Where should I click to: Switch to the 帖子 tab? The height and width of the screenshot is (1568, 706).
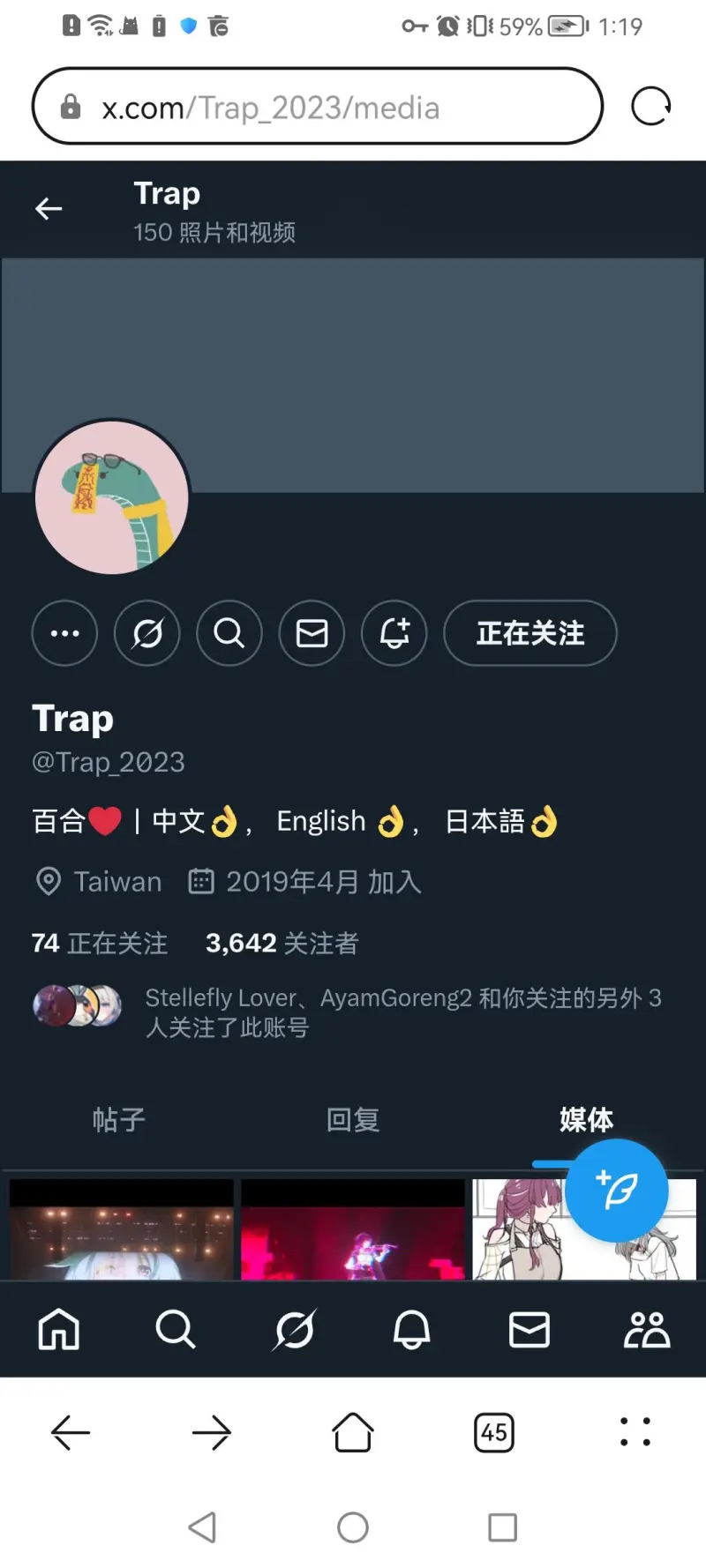(118, 1119)
